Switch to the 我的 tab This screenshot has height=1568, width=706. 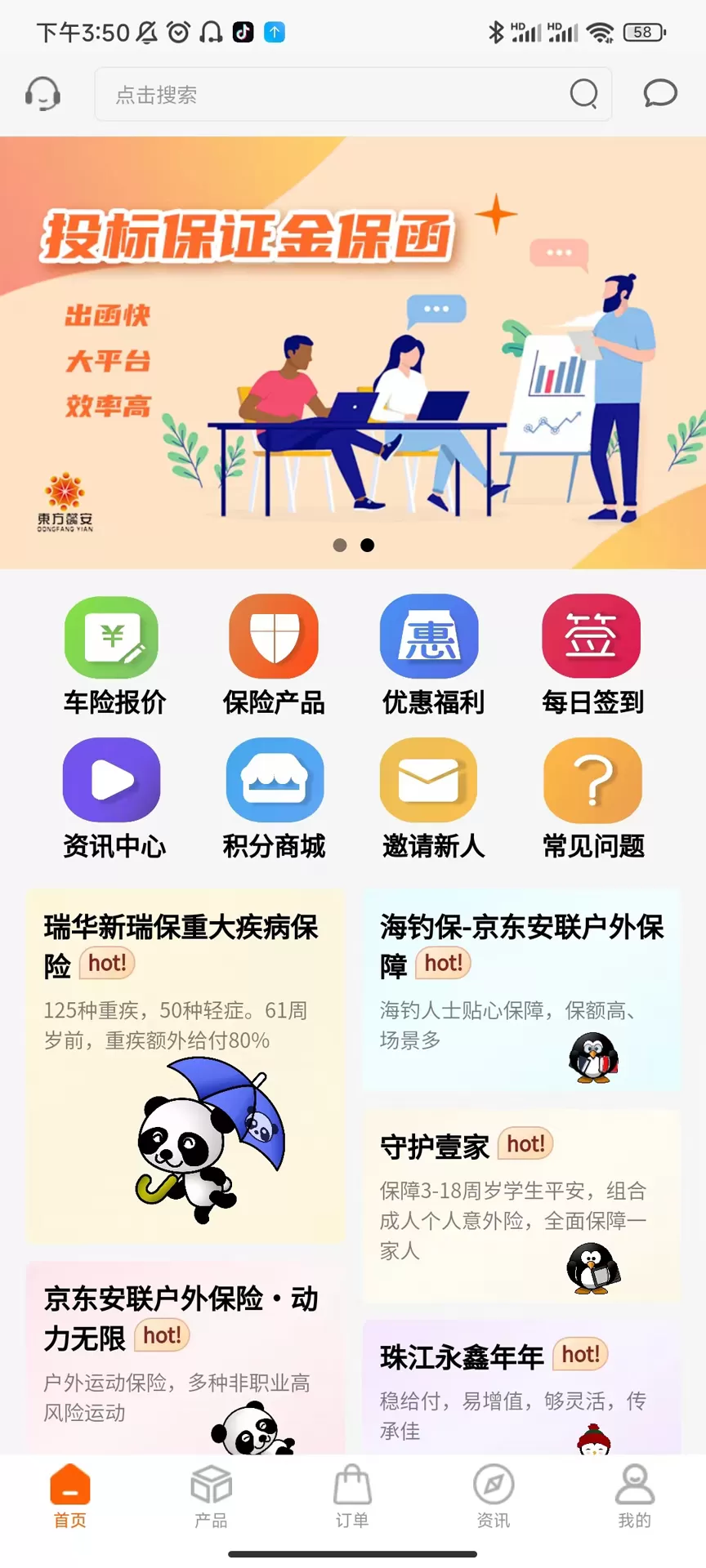coord(635,1495)
